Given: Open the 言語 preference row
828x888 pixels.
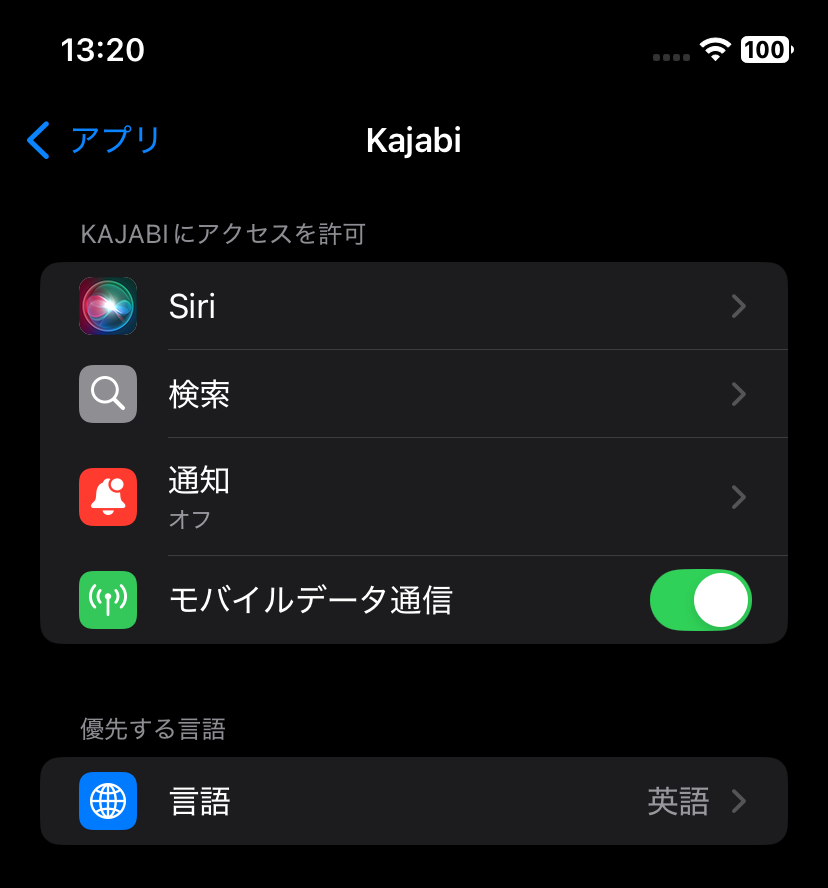Looking at the screenshot, I should click(414, 801).
